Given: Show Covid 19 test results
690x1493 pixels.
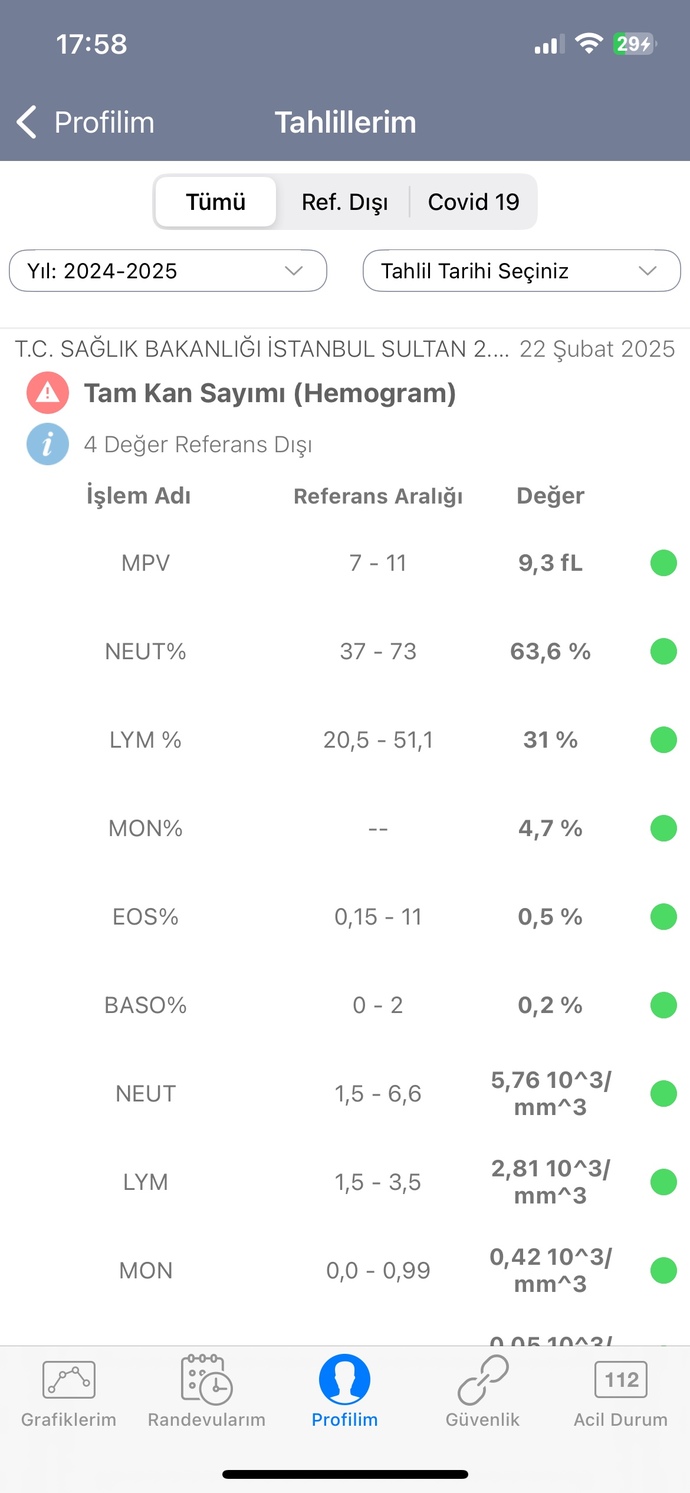Looking at the screenshot, I should [x=474, y=202].
